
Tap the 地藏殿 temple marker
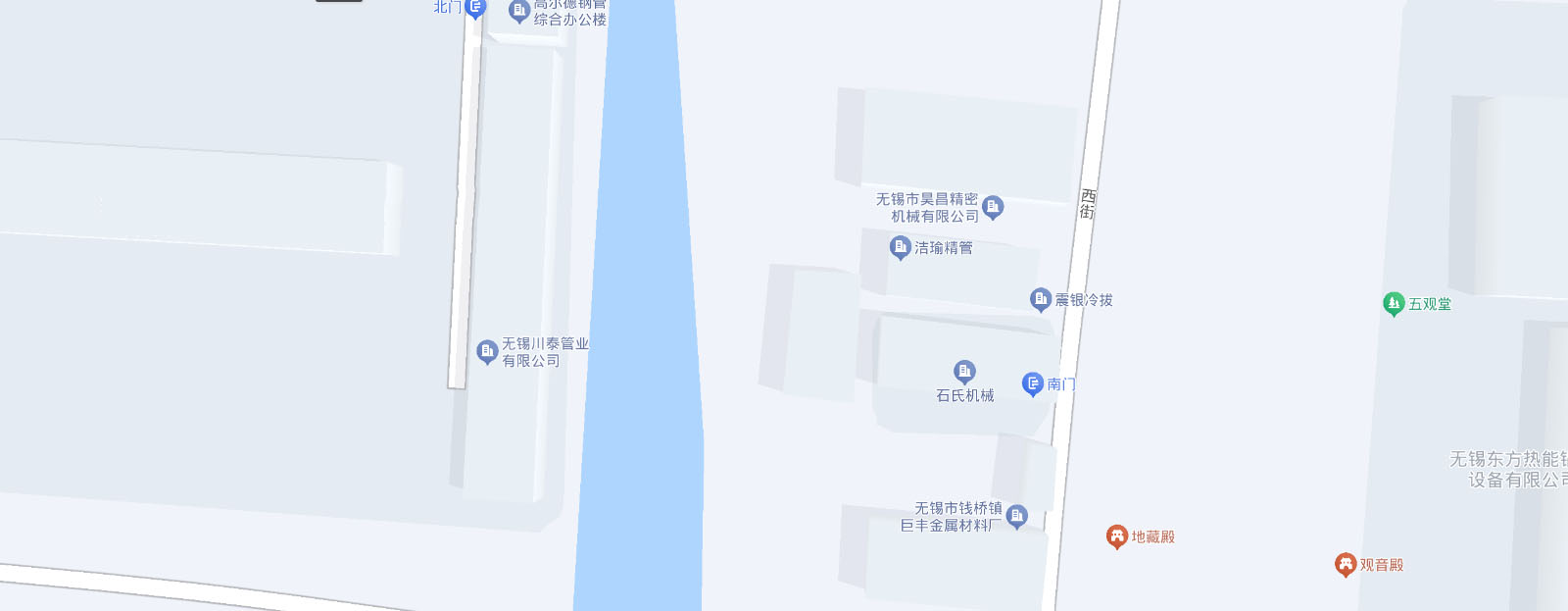1116,535
